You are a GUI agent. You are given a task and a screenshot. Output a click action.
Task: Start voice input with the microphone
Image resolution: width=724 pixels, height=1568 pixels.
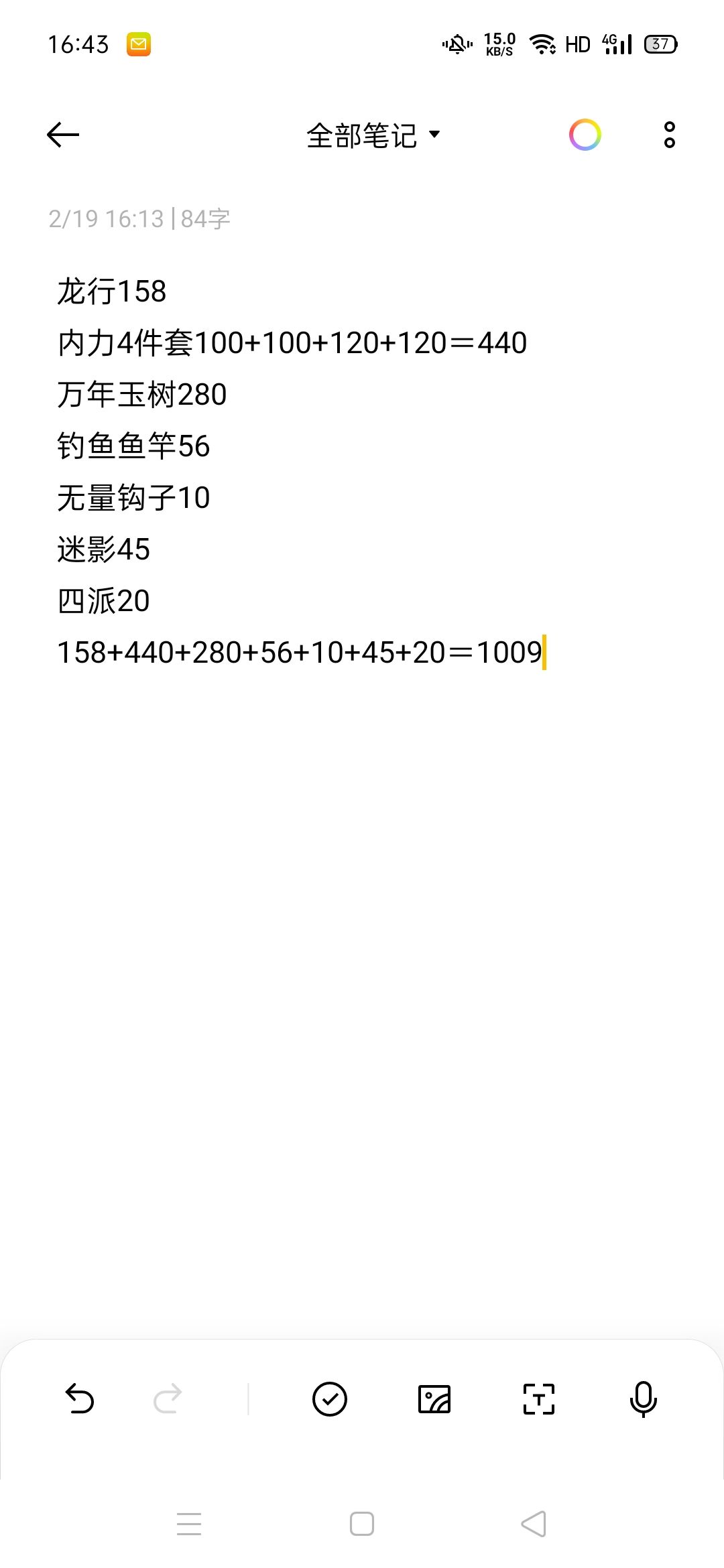[644, 1399]
